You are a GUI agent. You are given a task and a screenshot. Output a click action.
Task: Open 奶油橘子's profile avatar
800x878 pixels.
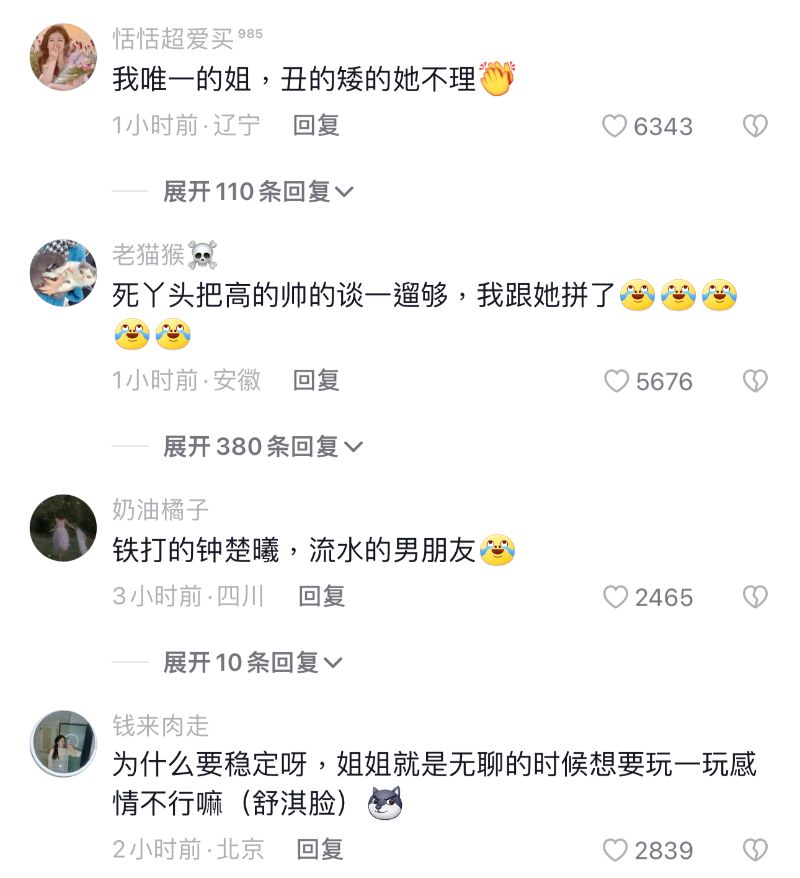pyautogui.click(x=63, y=527)
